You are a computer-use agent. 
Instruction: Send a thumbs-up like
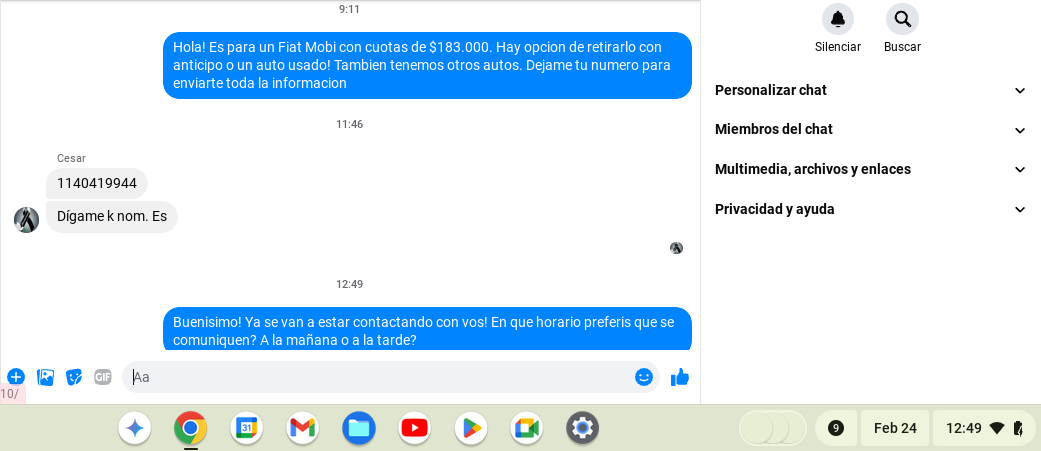point(680,377)
